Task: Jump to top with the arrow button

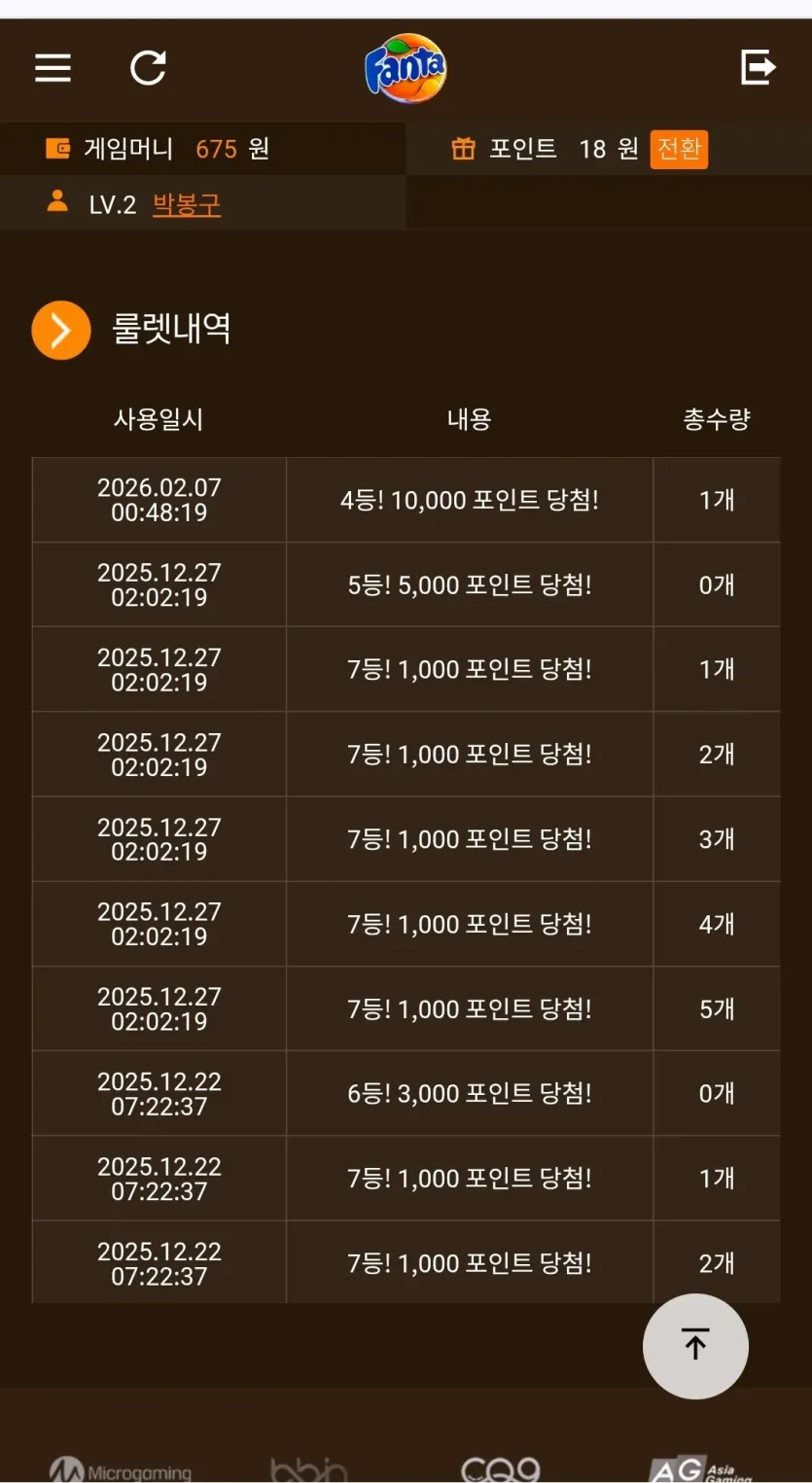Action: (x=695, y=1346)
